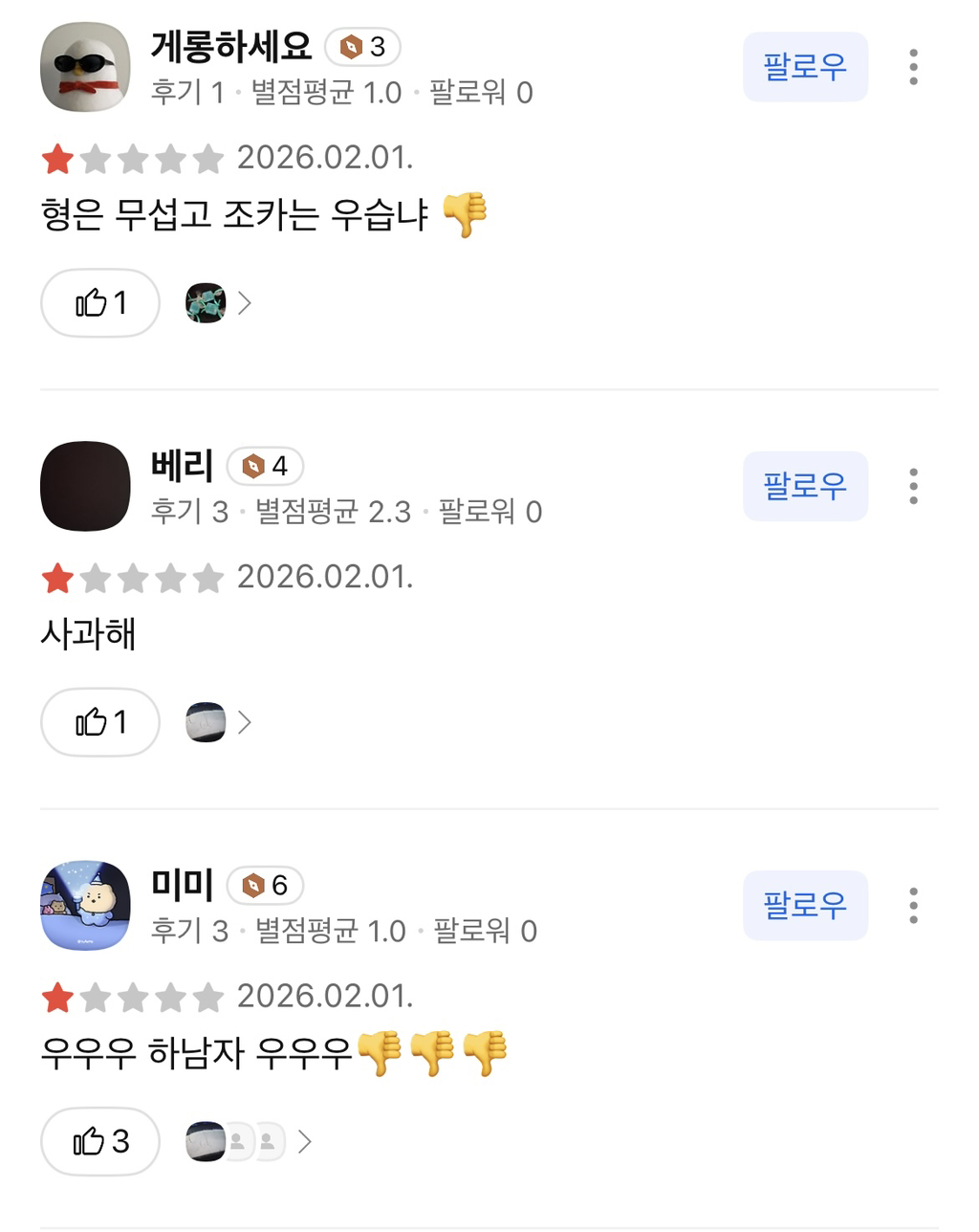Open 베리's profile picture
The height and width of the screenshot is (1232, 979).
click(x=85, y=486)
